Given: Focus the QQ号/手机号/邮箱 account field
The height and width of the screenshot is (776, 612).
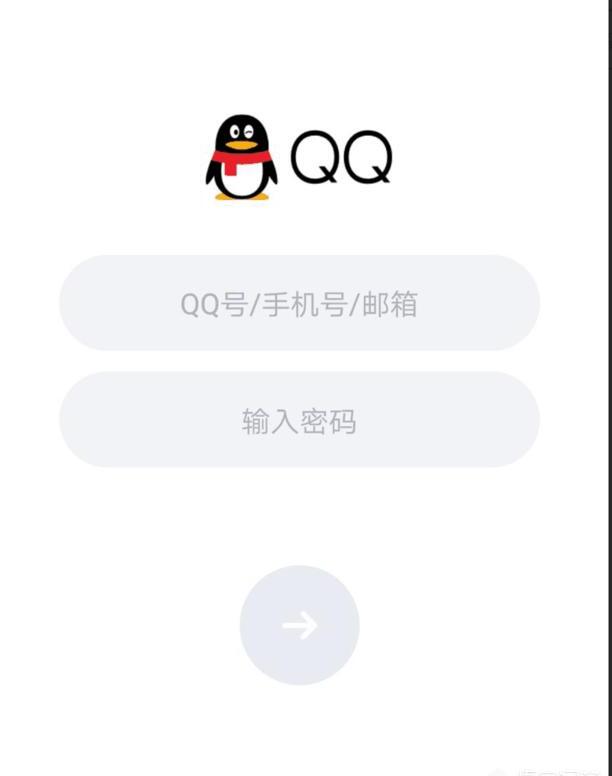Looking at the screenshot, I should [299, 303].
